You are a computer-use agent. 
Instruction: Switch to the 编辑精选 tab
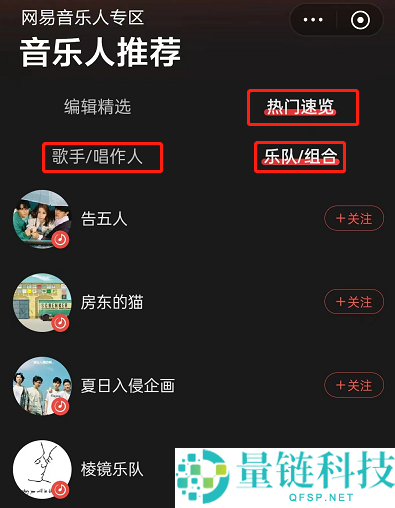coord(98,107)
